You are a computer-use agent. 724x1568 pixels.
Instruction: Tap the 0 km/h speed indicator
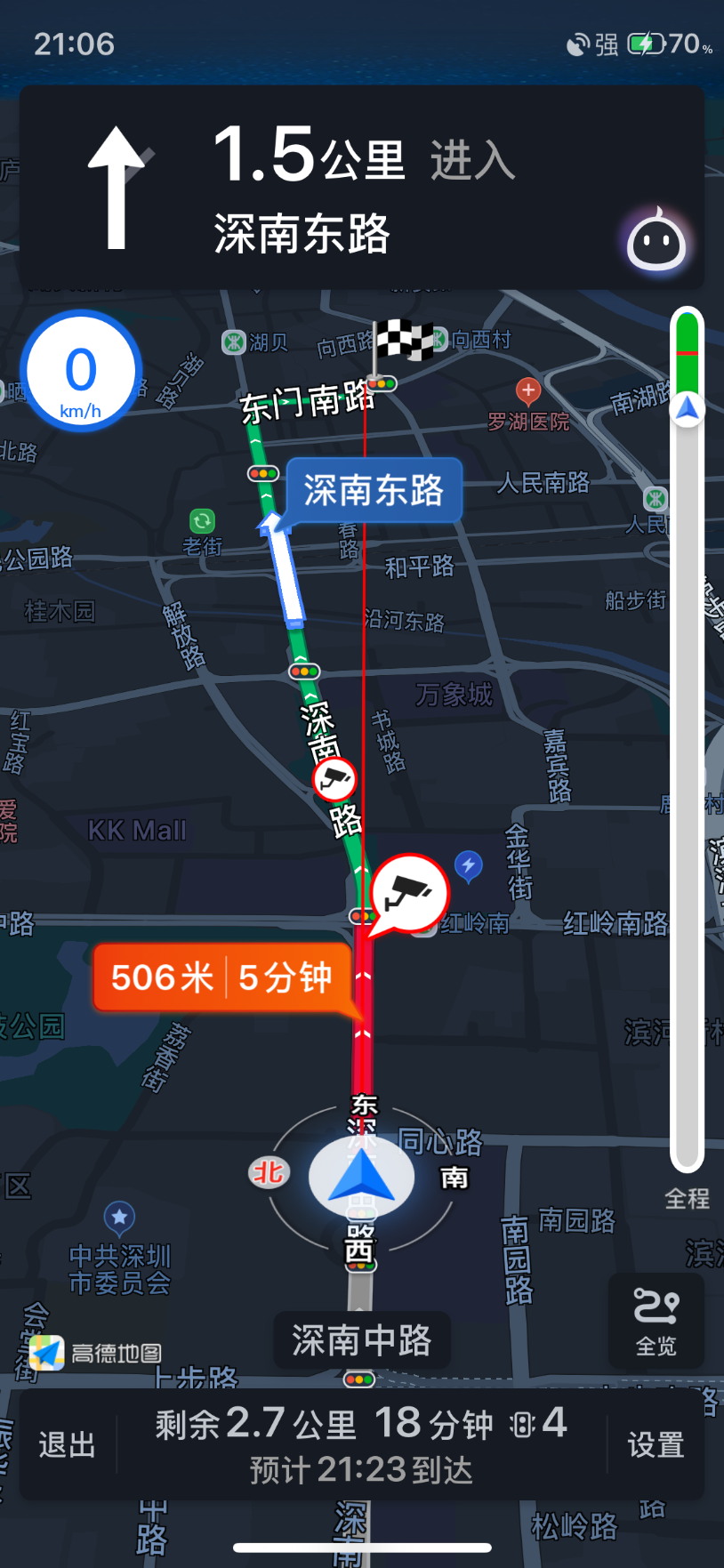pyautogui.click(x=81, y=371)
